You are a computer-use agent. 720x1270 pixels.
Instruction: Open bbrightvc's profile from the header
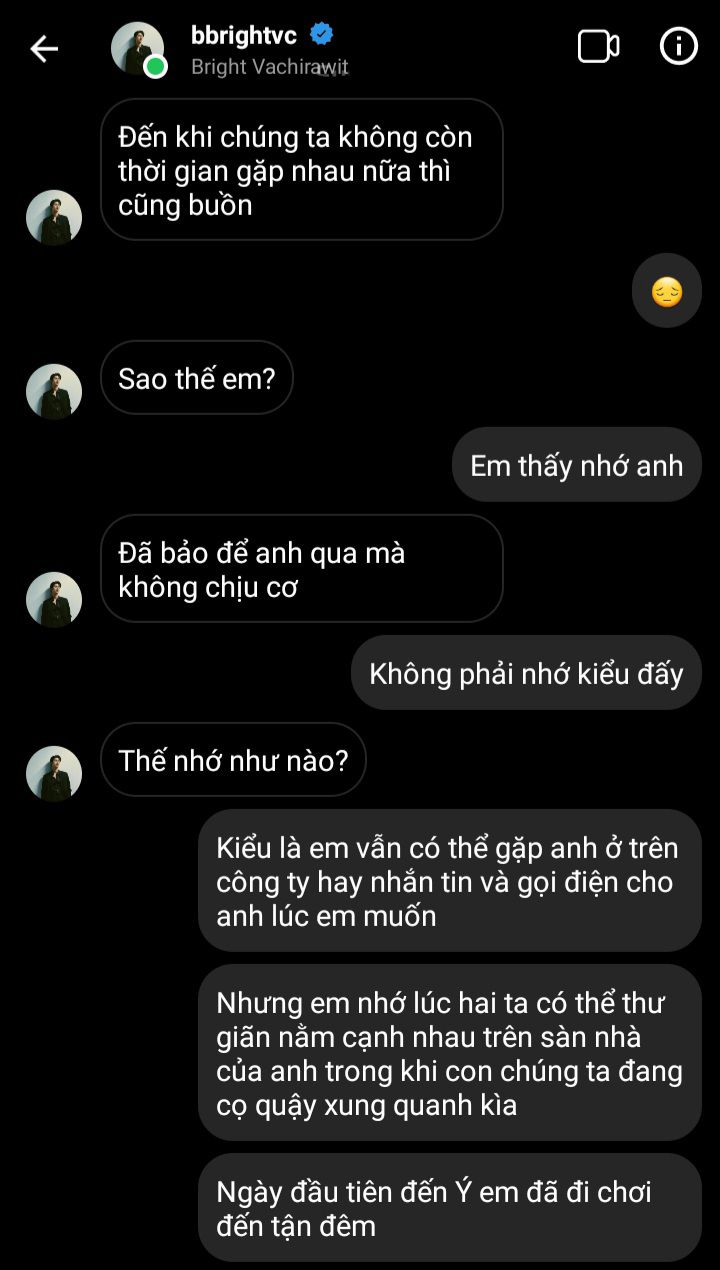[x=244, y=36]
